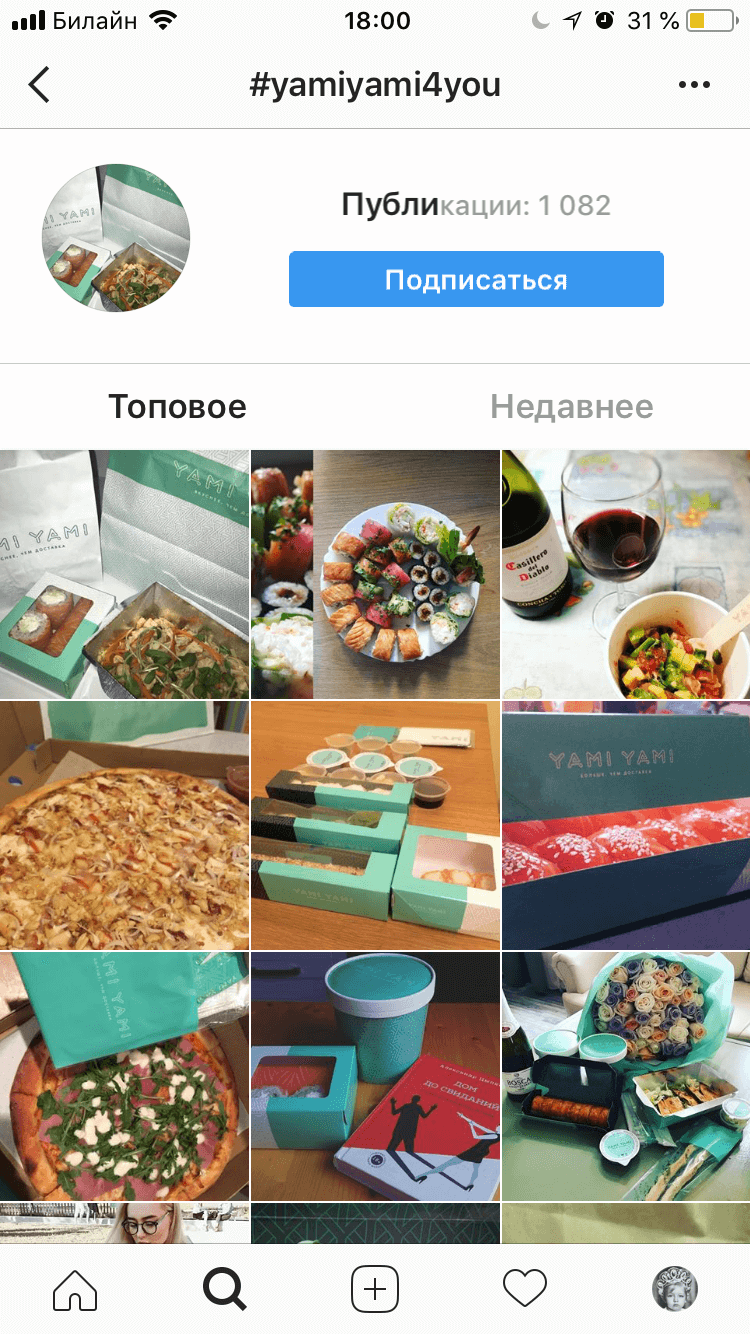Open the Yami Yami bags and boxes post

click(124, 574)
